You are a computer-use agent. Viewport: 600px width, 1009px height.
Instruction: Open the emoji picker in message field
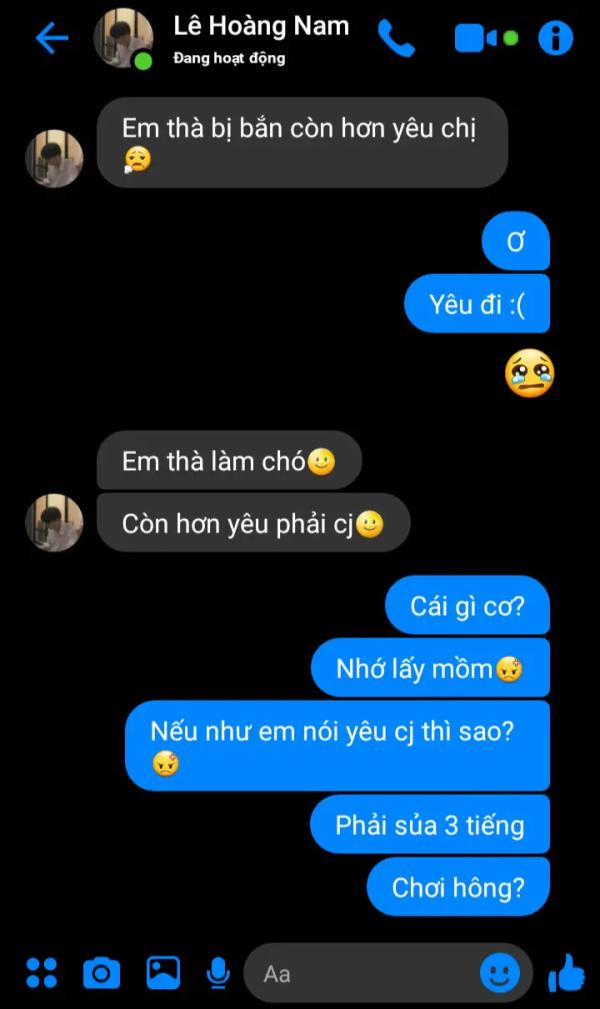[x=499, y=971]
